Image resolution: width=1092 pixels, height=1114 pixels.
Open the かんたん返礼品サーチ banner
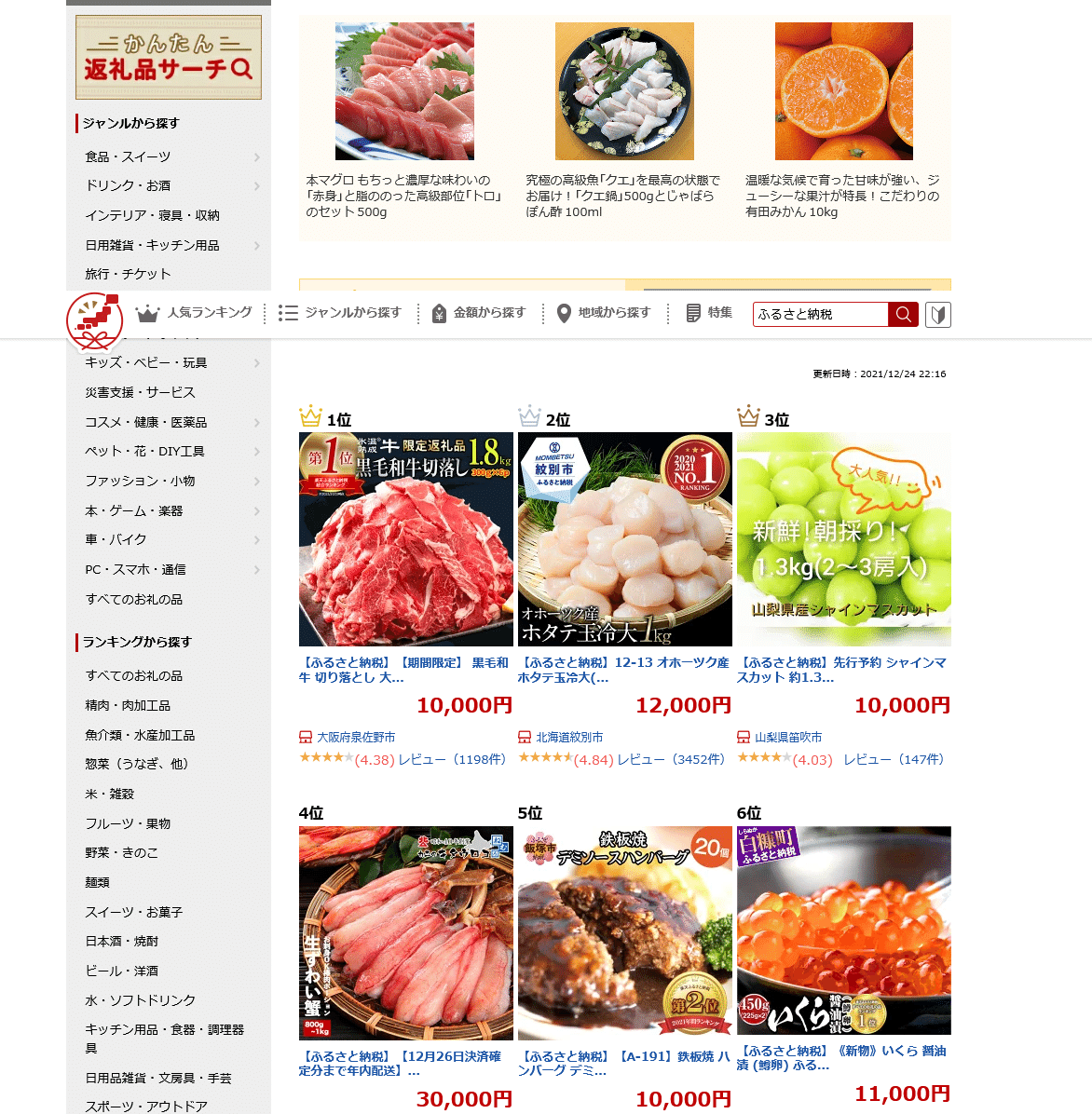[169, 57]
